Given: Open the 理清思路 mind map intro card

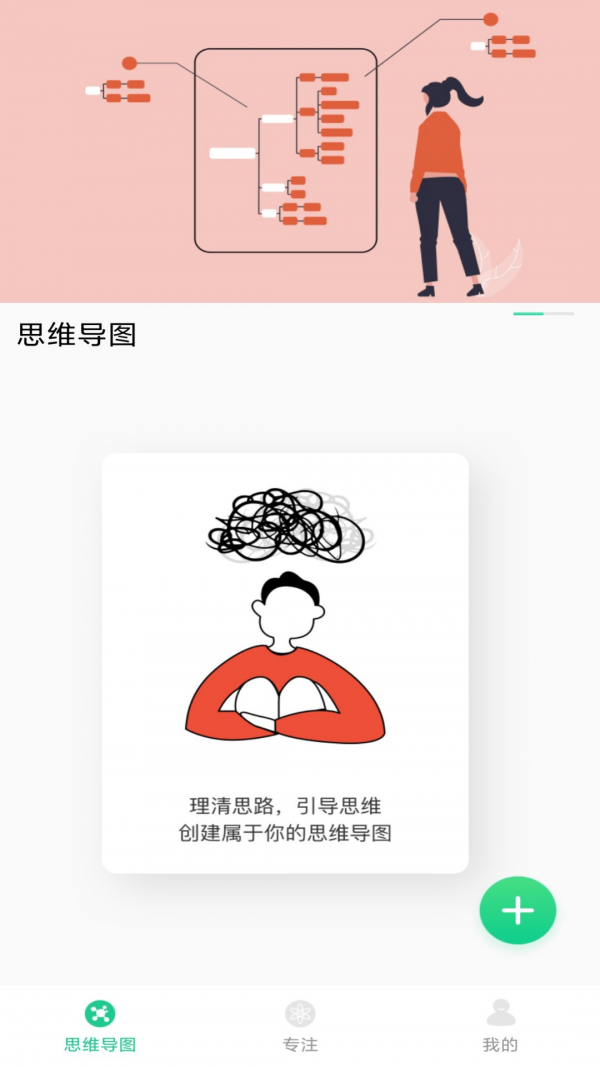Looking at the screenshot, I should click(285, 663).
